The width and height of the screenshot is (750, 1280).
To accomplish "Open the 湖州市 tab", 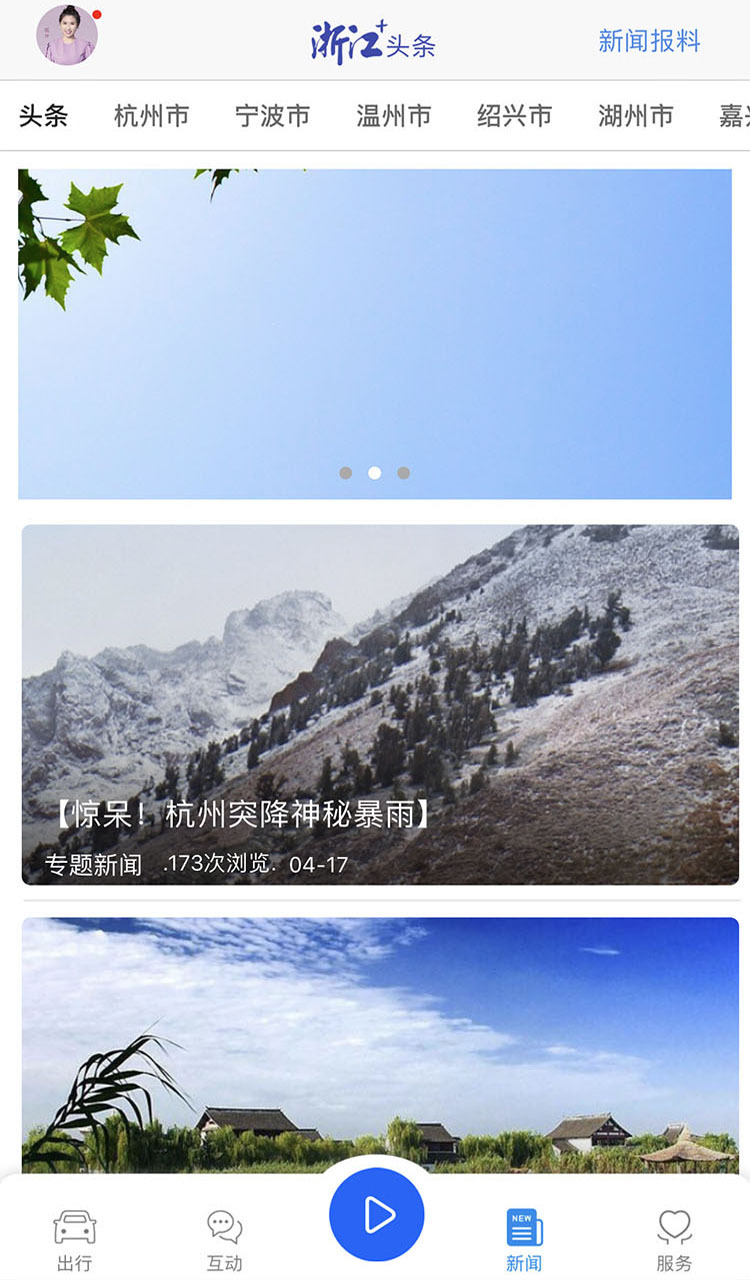I will pyautogui.click(x=635, y=116).
